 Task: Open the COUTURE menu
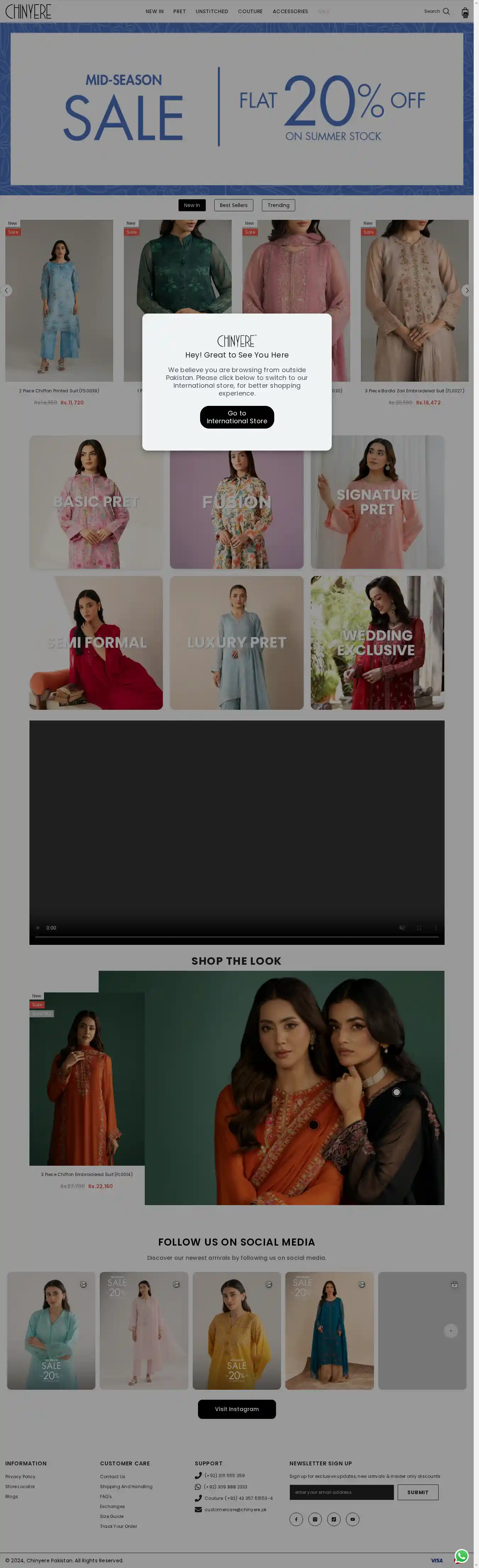point(250,12)
